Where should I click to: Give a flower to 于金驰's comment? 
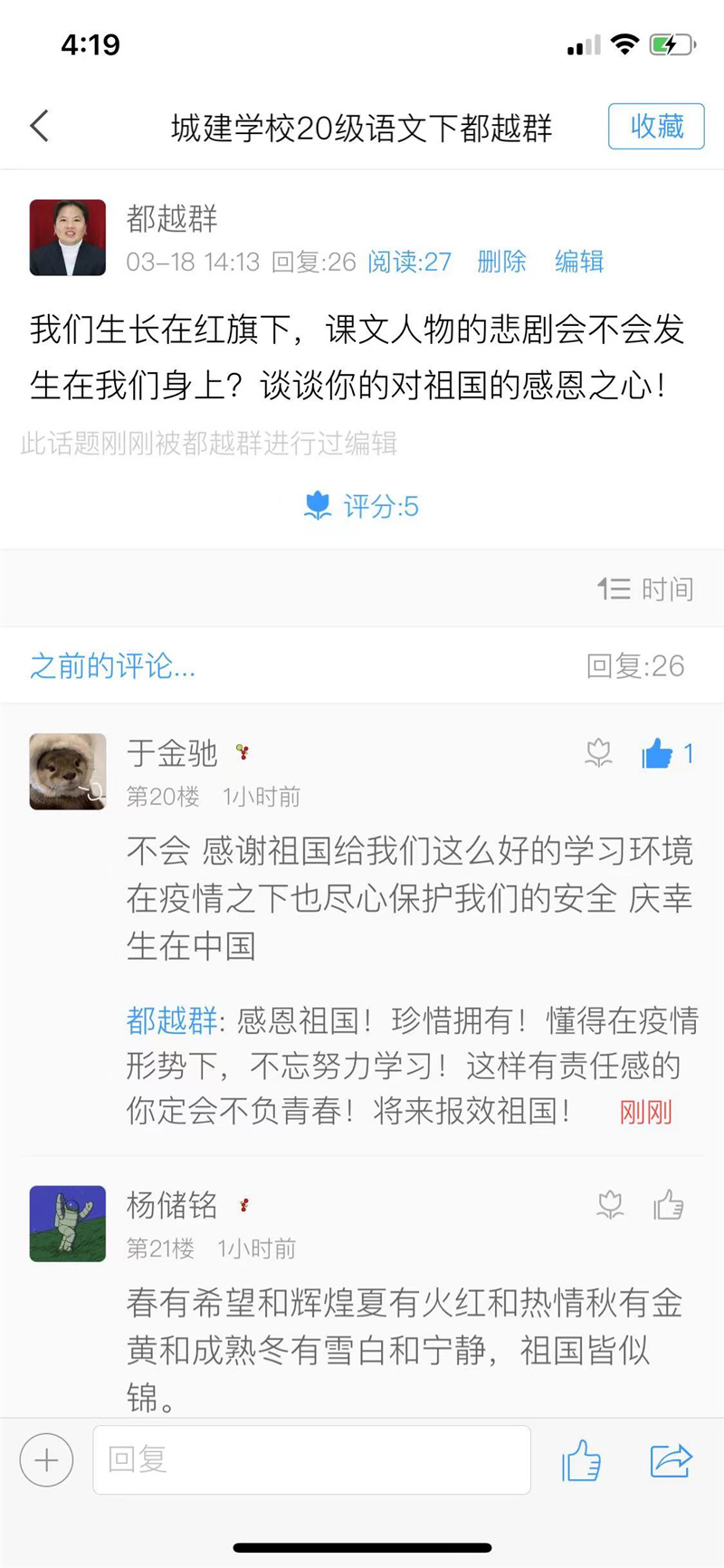pos(598,753)
